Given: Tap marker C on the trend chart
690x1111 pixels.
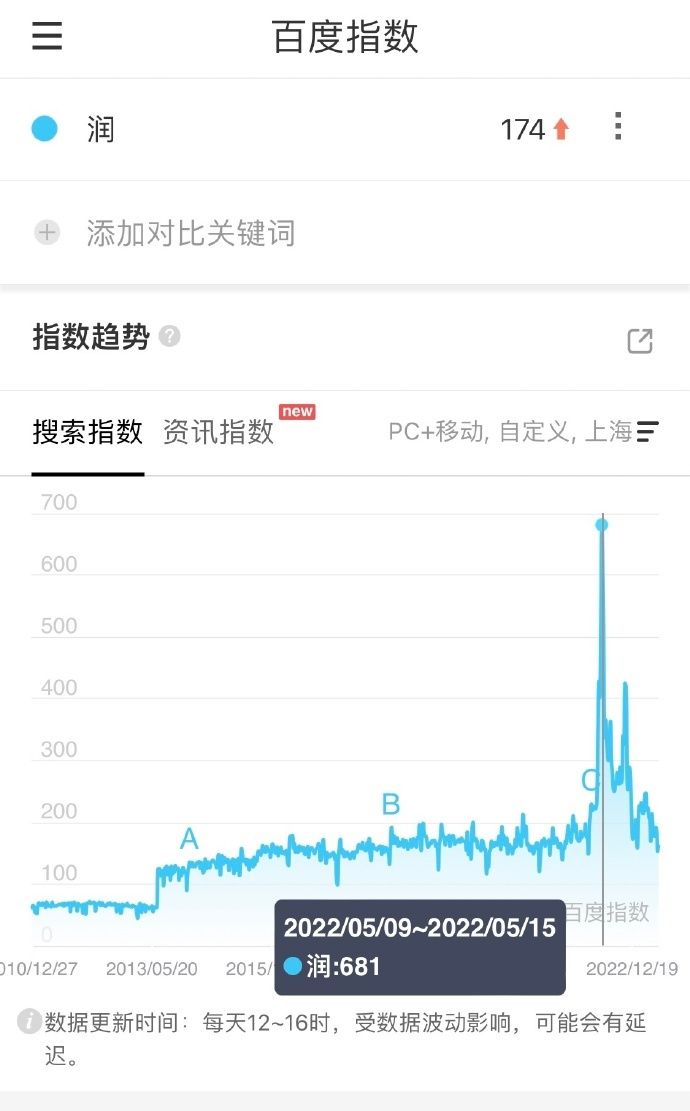Looking at the screenshot, I should [590, 780].
